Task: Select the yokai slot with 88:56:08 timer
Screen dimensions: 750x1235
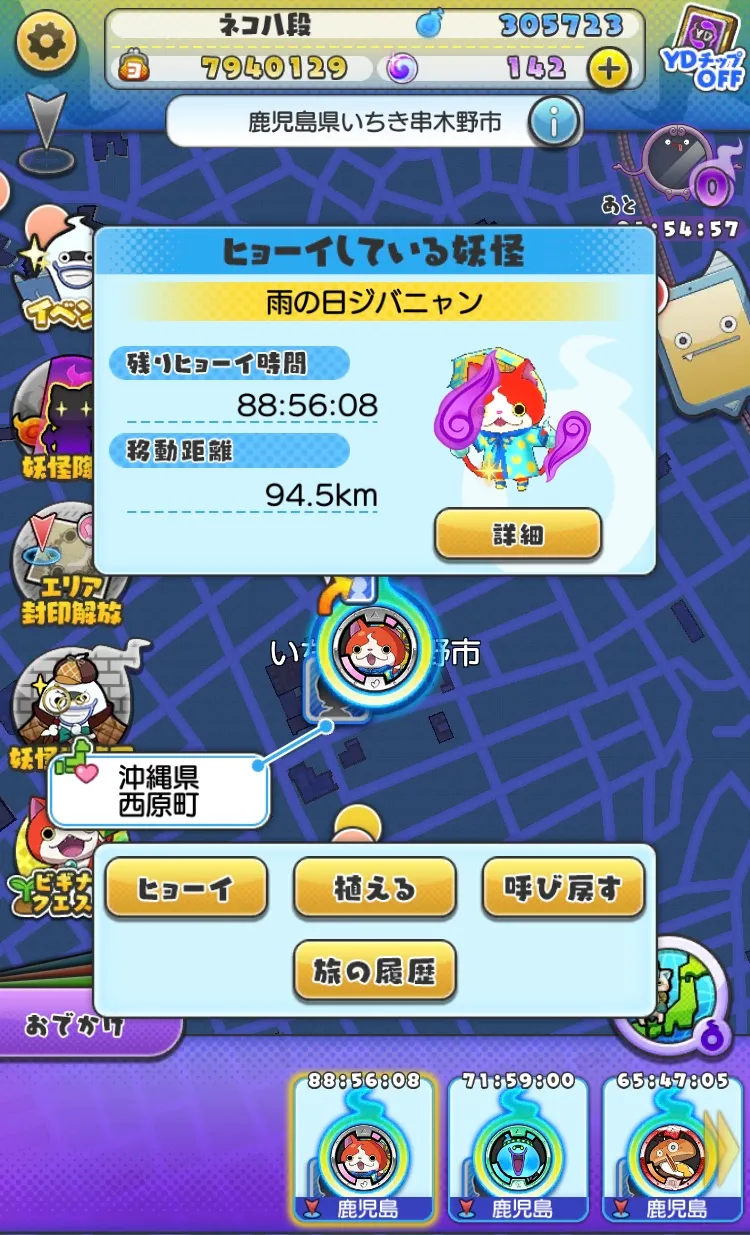Action: click(x=364, y=1148)
